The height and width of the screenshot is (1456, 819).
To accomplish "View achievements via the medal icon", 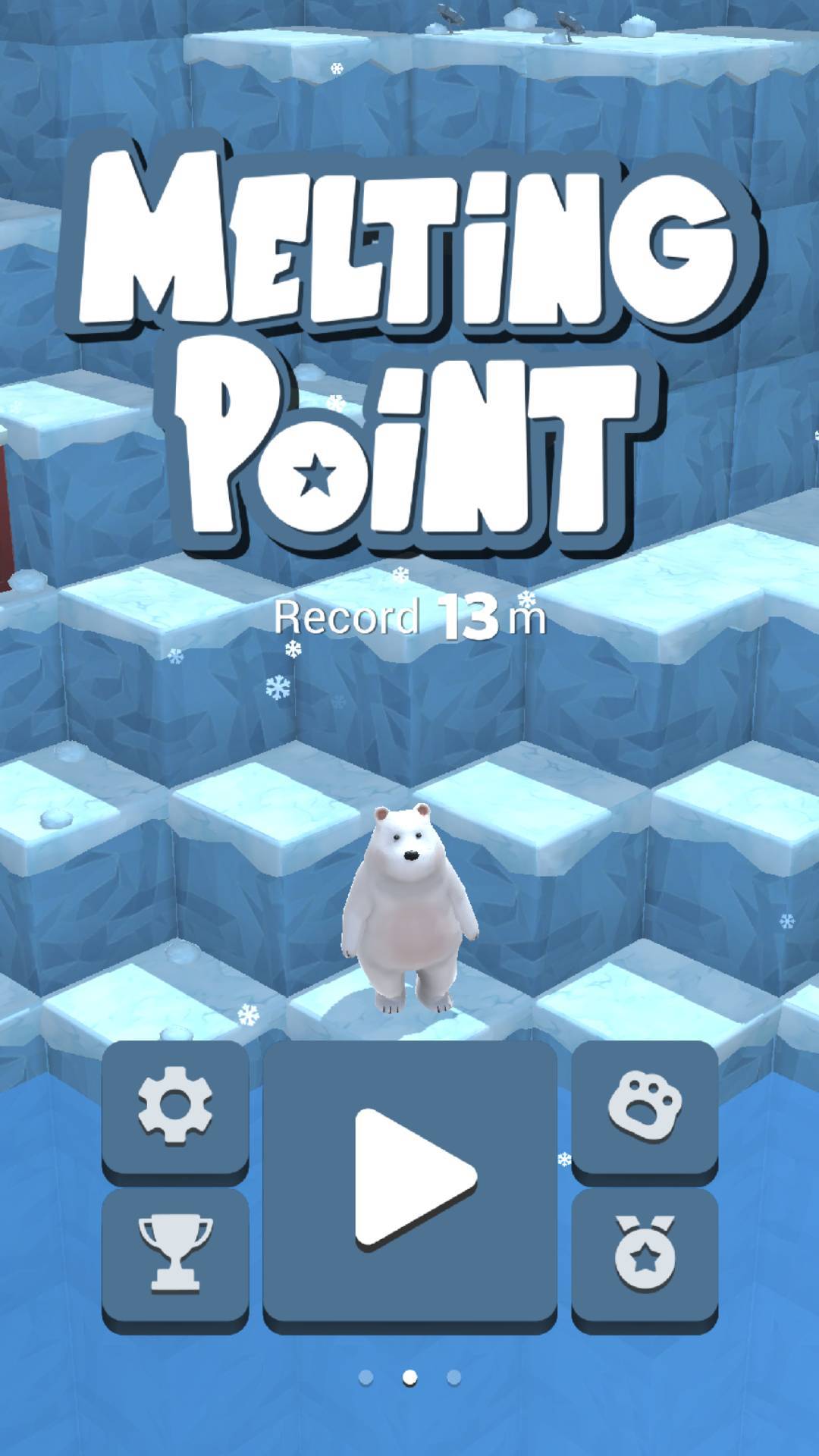I will [645, 1260].
